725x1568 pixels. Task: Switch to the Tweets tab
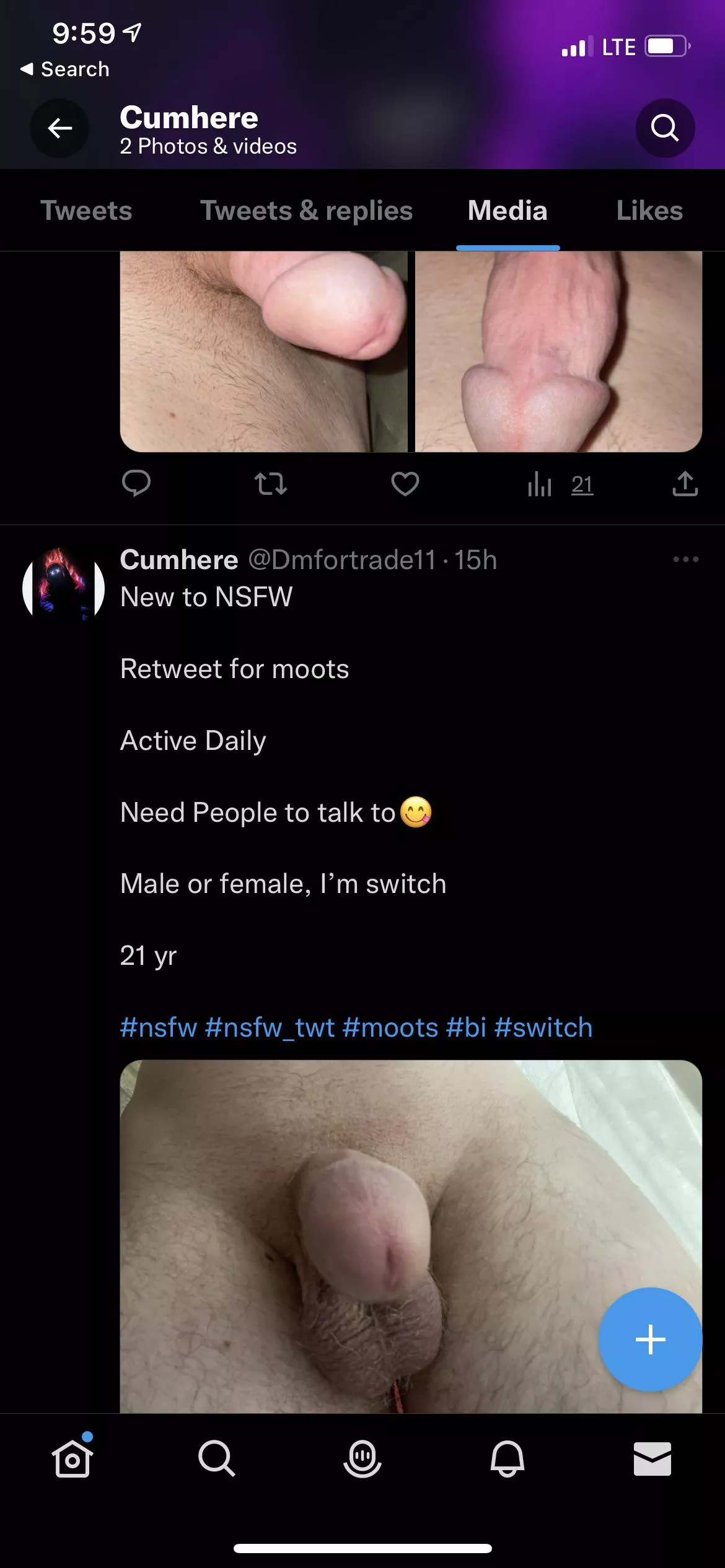click(x=86, y=211)
